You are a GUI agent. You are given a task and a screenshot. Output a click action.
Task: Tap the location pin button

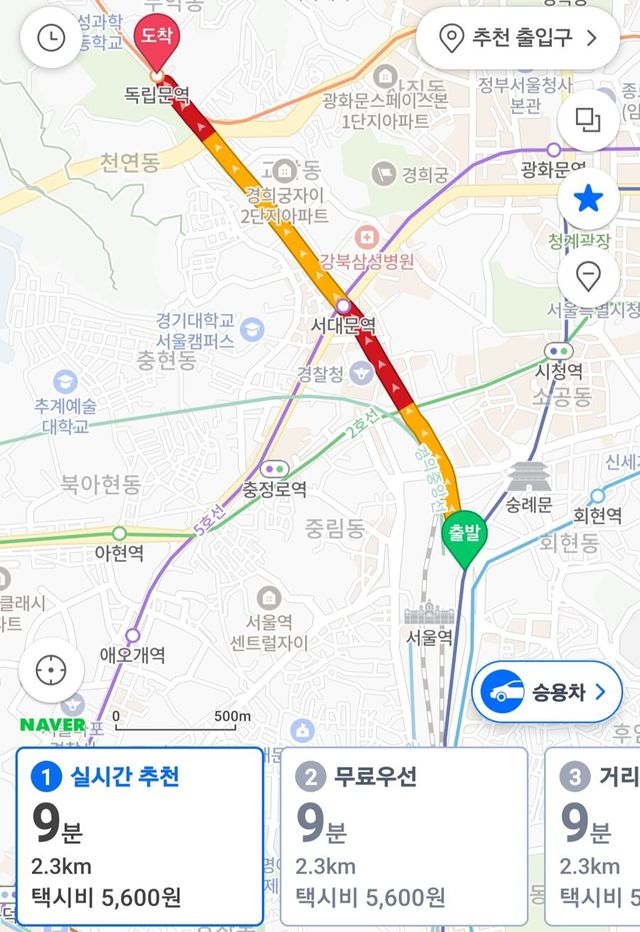(x=587, y=275)
